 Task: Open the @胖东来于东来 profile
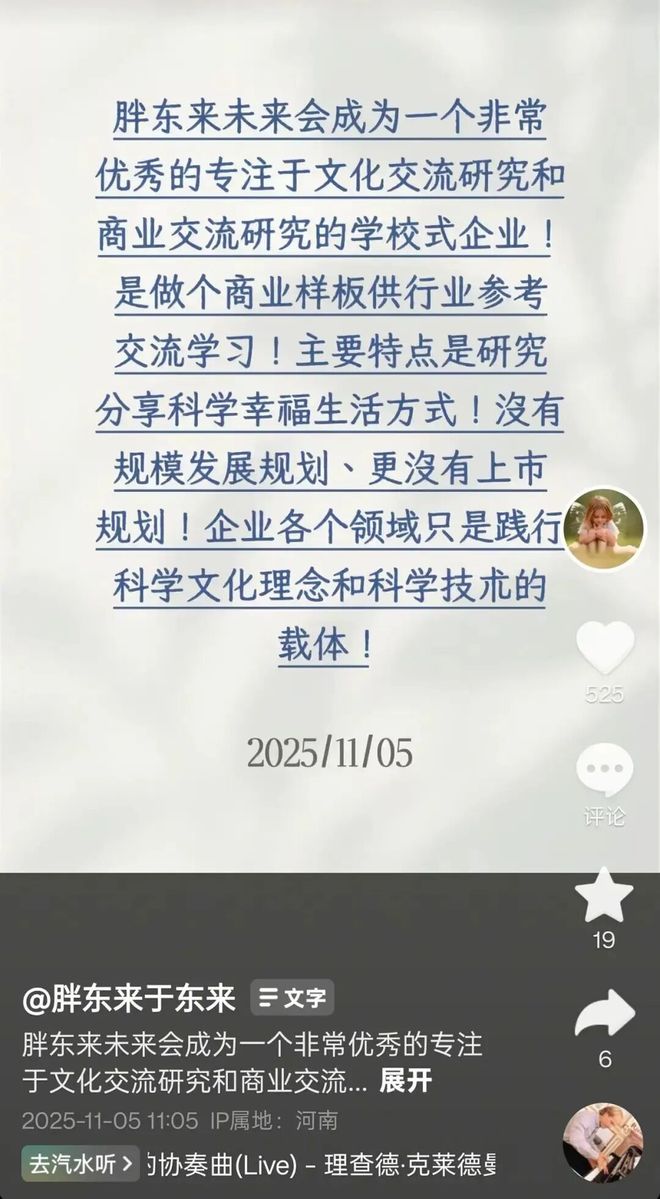point(129,997)
